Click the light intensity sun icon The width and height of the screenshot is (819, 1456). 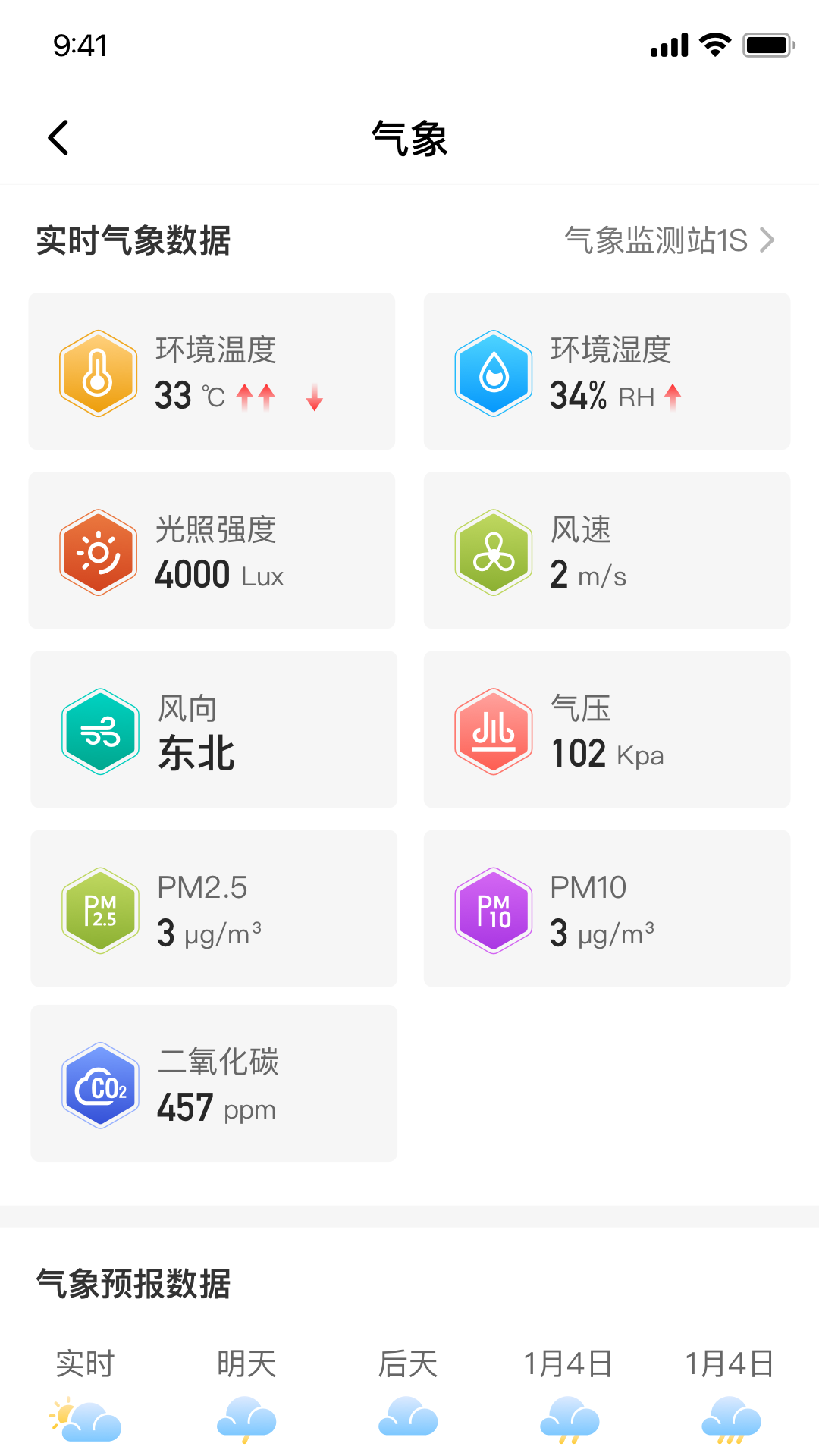(x=99, y=551)
